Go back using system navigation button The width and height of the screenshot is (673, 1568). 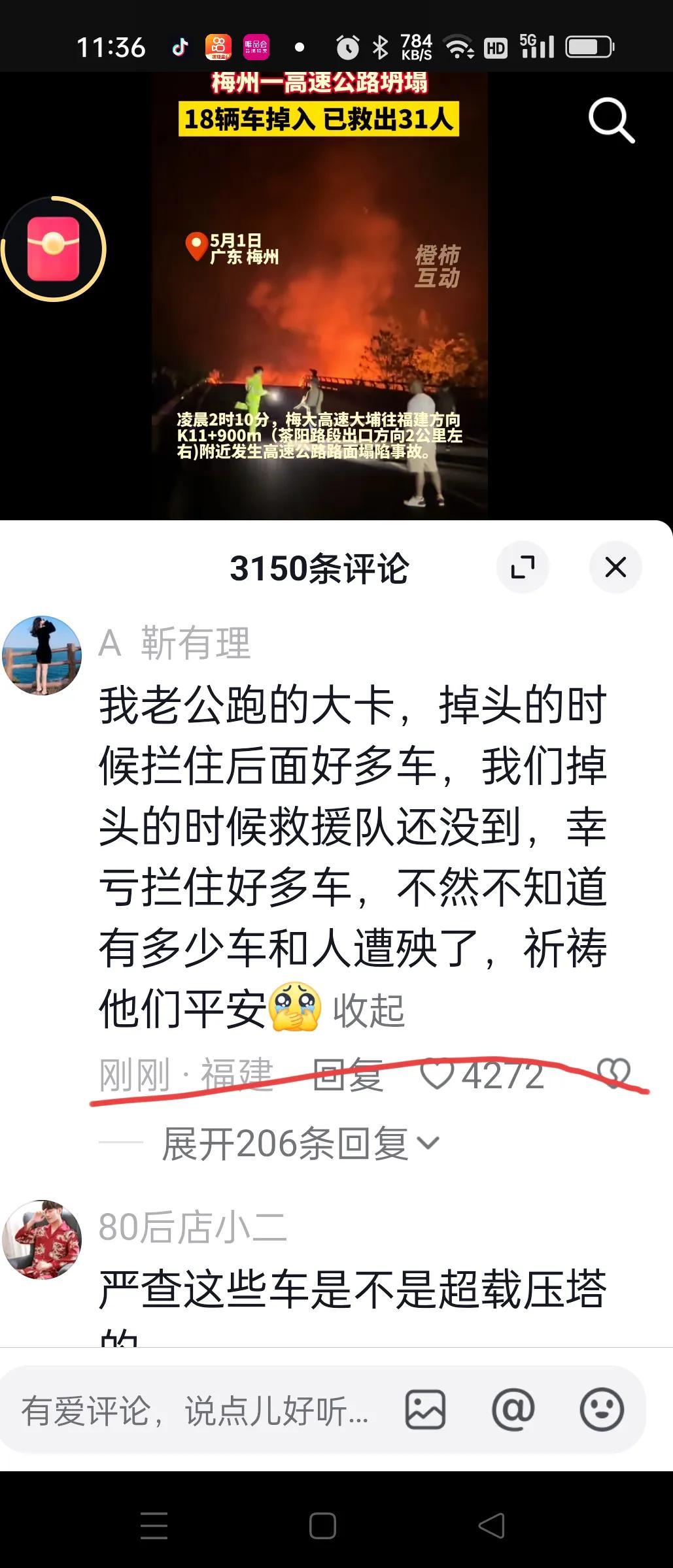491,1526
